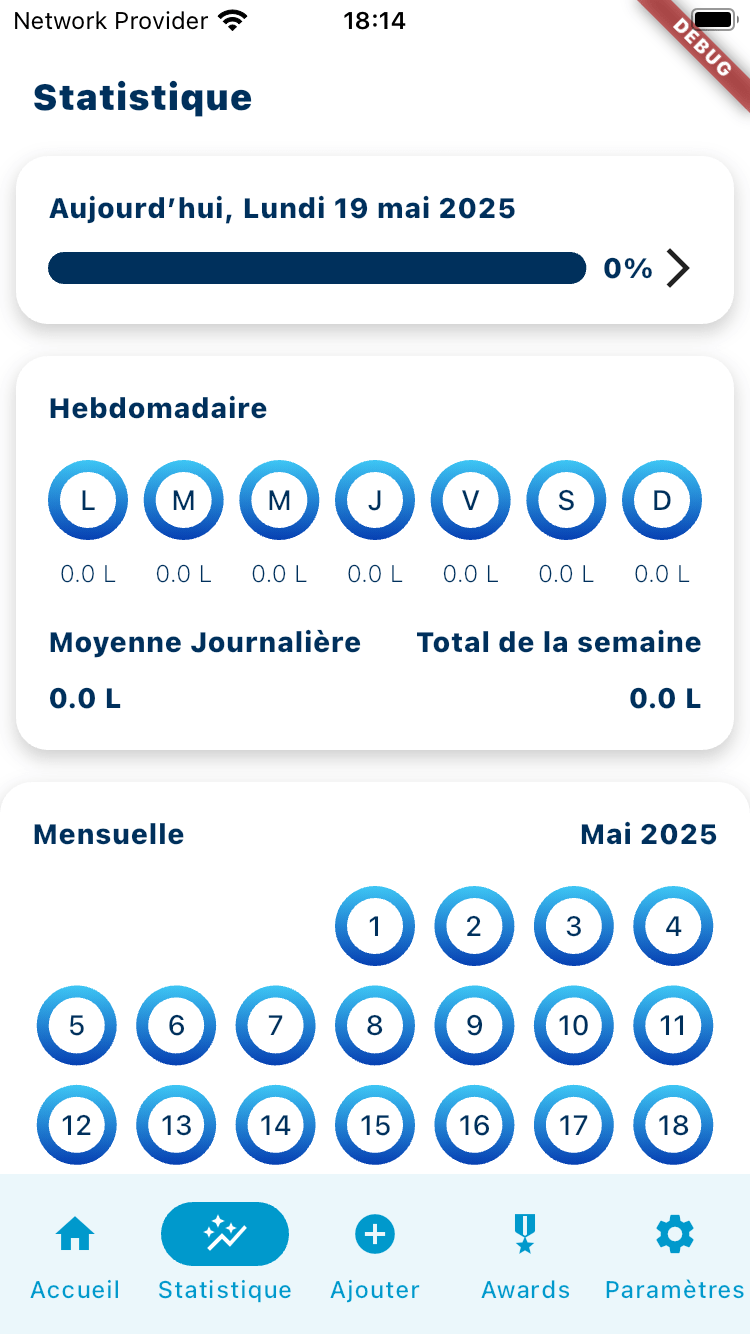The image size is (750, 1334).
Task: Select the L day circle in Hebdomadaire
Action: click(88, 501)
